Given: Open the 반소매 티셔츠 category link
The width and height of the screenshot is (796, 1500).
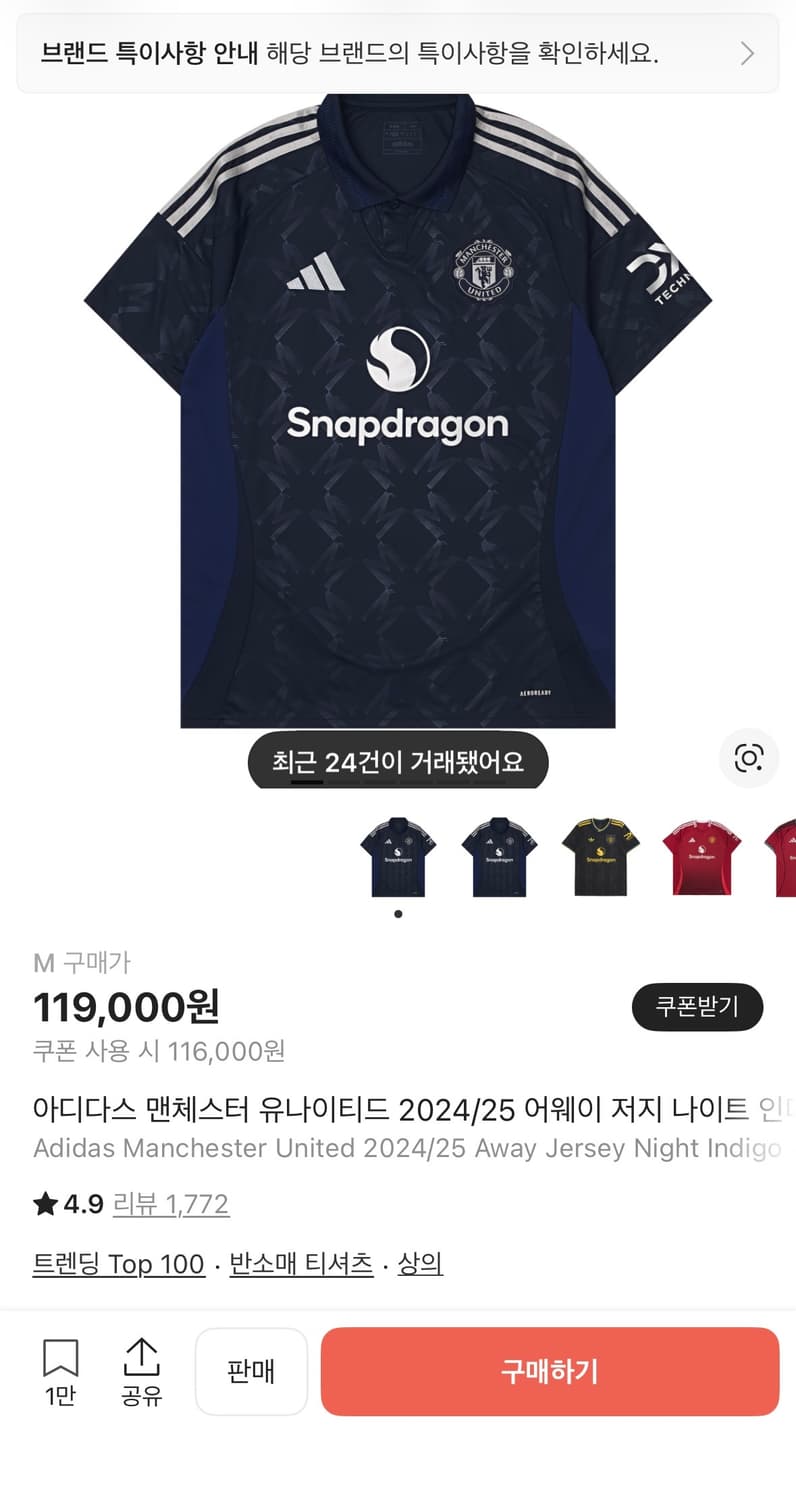Looking at the screenshot, I should tap(302, 1263).
